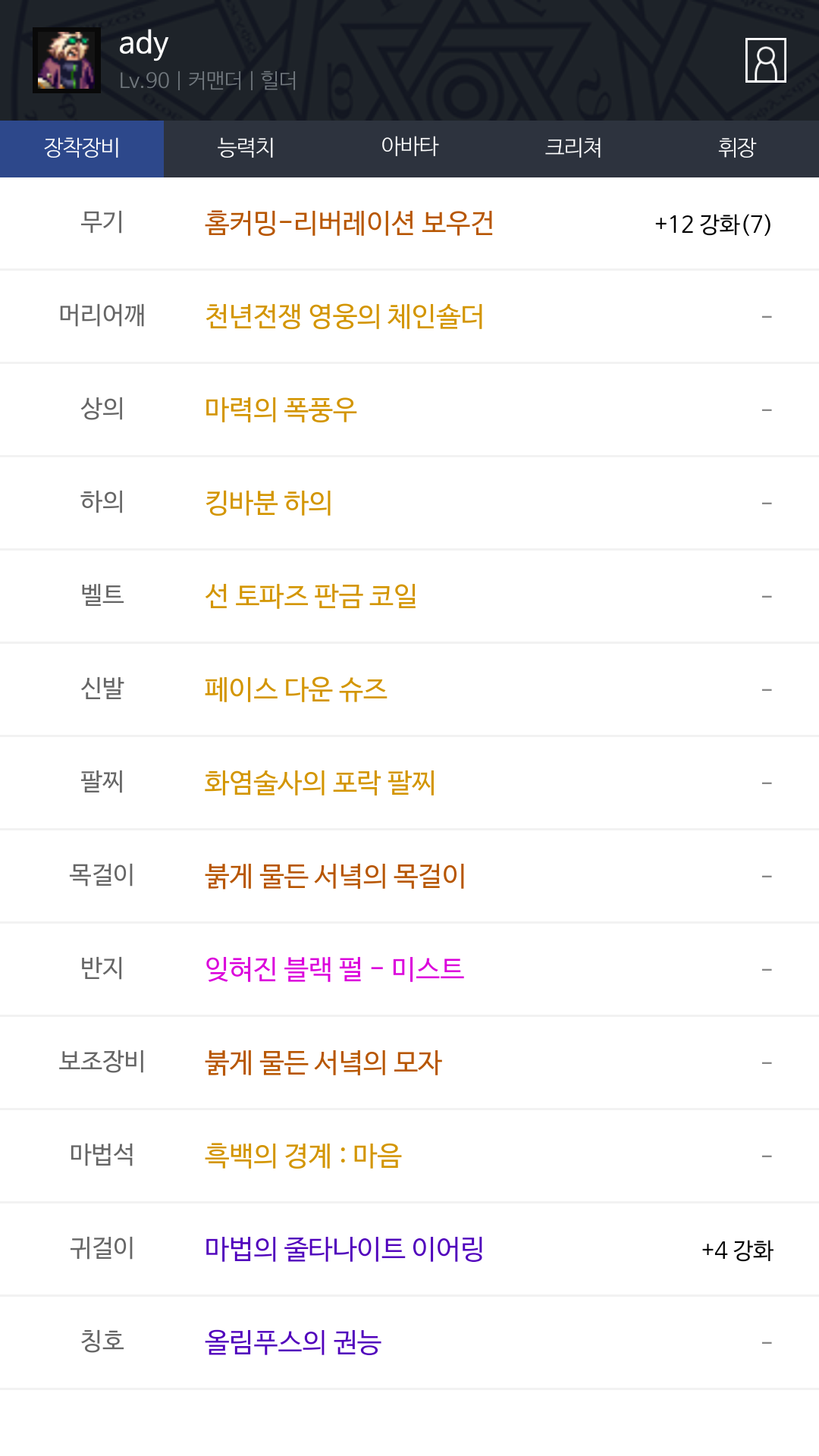Open the 크리쳐 tab
The width and height of the screenshot is (819, 1456).
[x=573, y=149]
